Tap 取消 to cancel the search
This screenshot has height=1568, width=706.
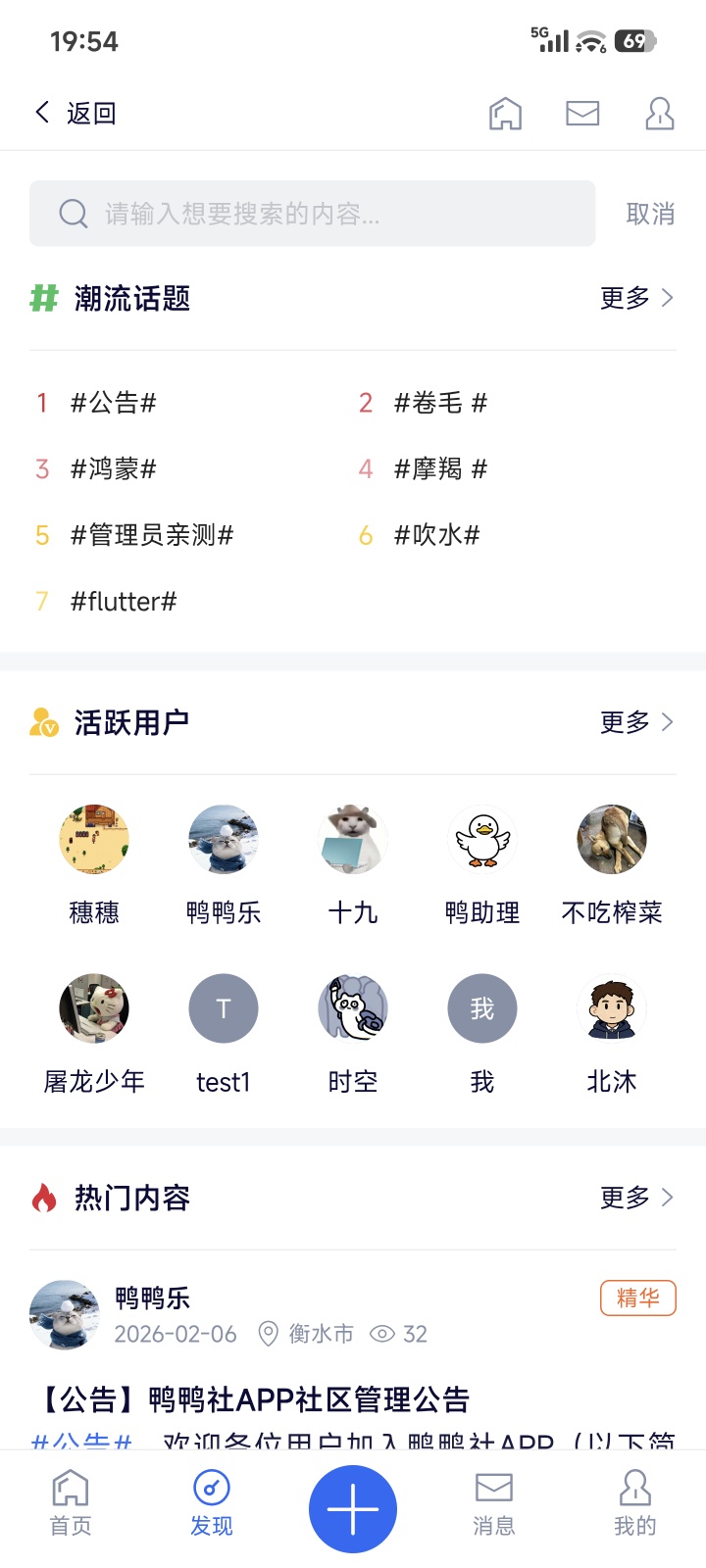click(649, 214)
